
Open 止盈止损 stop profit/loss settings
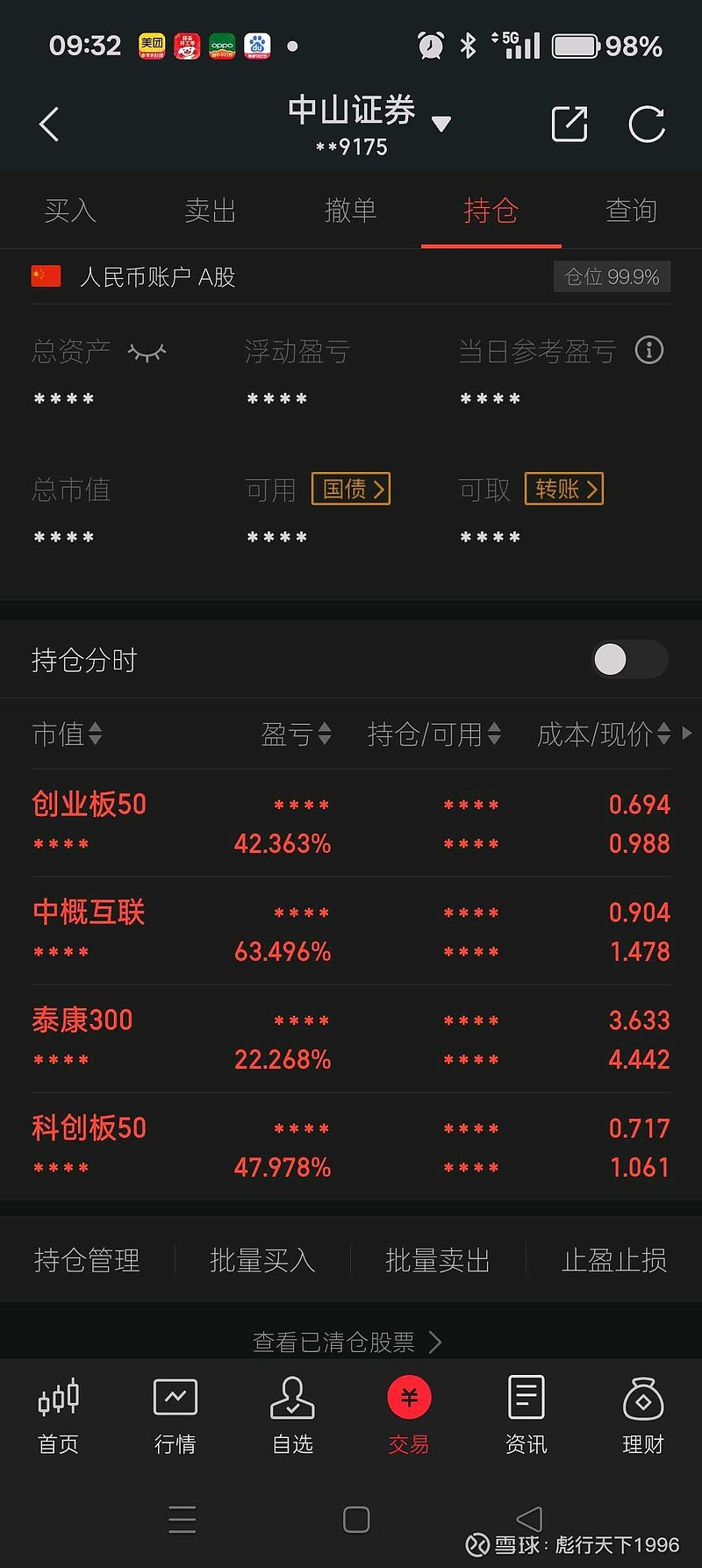[x=613, y=1260]
